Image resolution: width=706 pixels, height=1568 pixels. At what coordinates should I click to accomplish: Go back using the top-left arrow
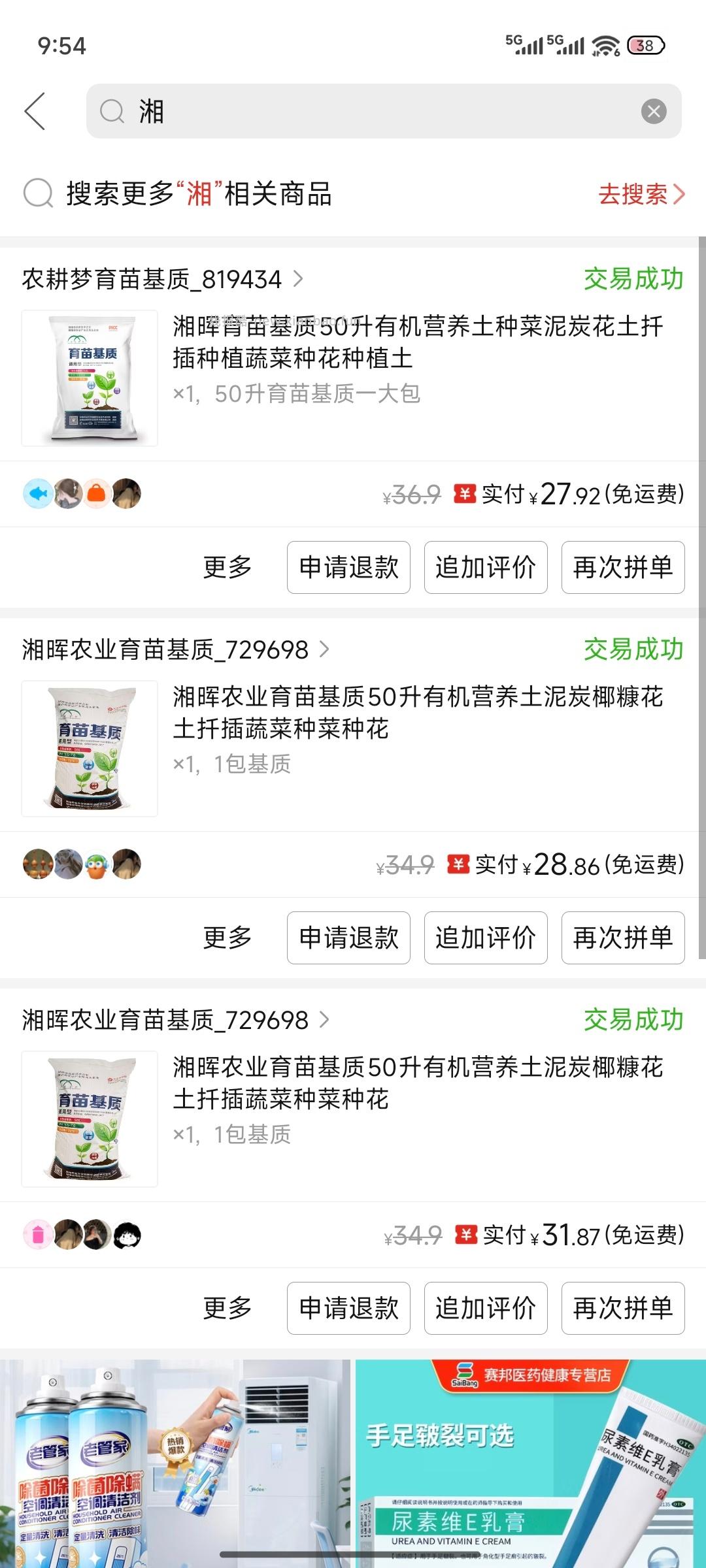click(35, 111)
